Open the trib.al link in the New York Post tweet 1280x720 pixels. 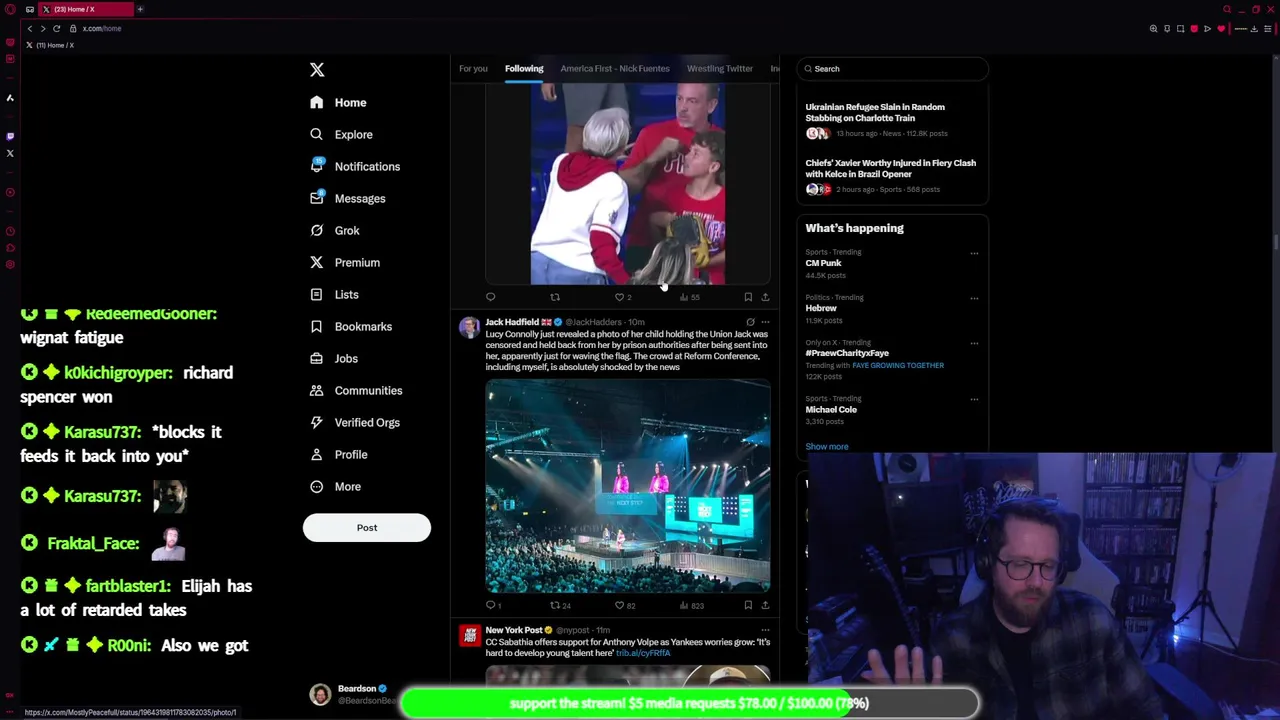[642, 653]
